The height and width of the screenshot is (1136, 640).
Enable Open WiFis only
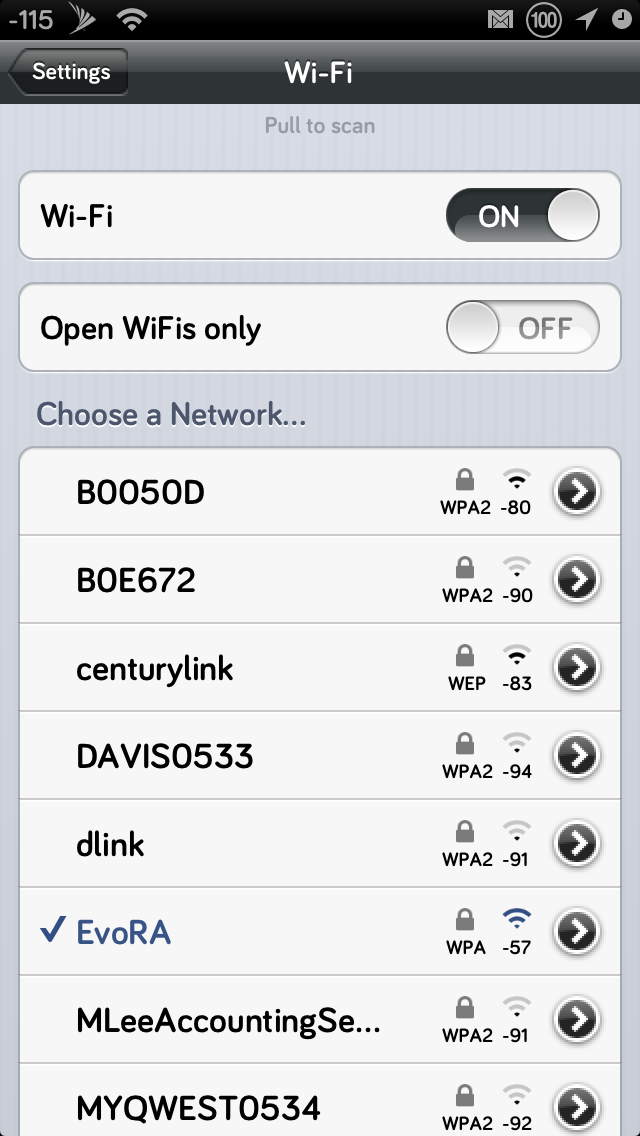coord(523,327)
